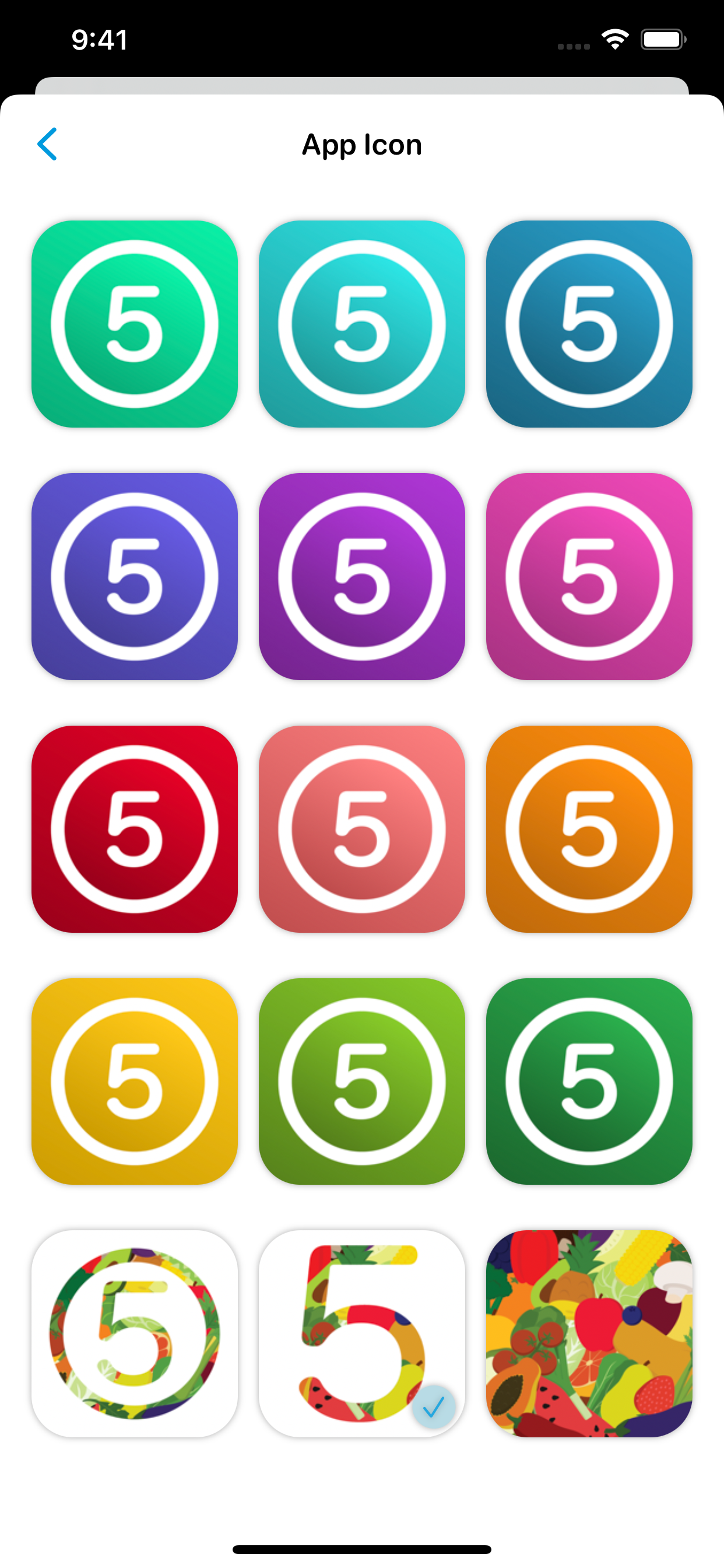The height and width of the screenshot is (1568, 724).
Task: Pick the orange app icon
Action: [x=589, y=829]
